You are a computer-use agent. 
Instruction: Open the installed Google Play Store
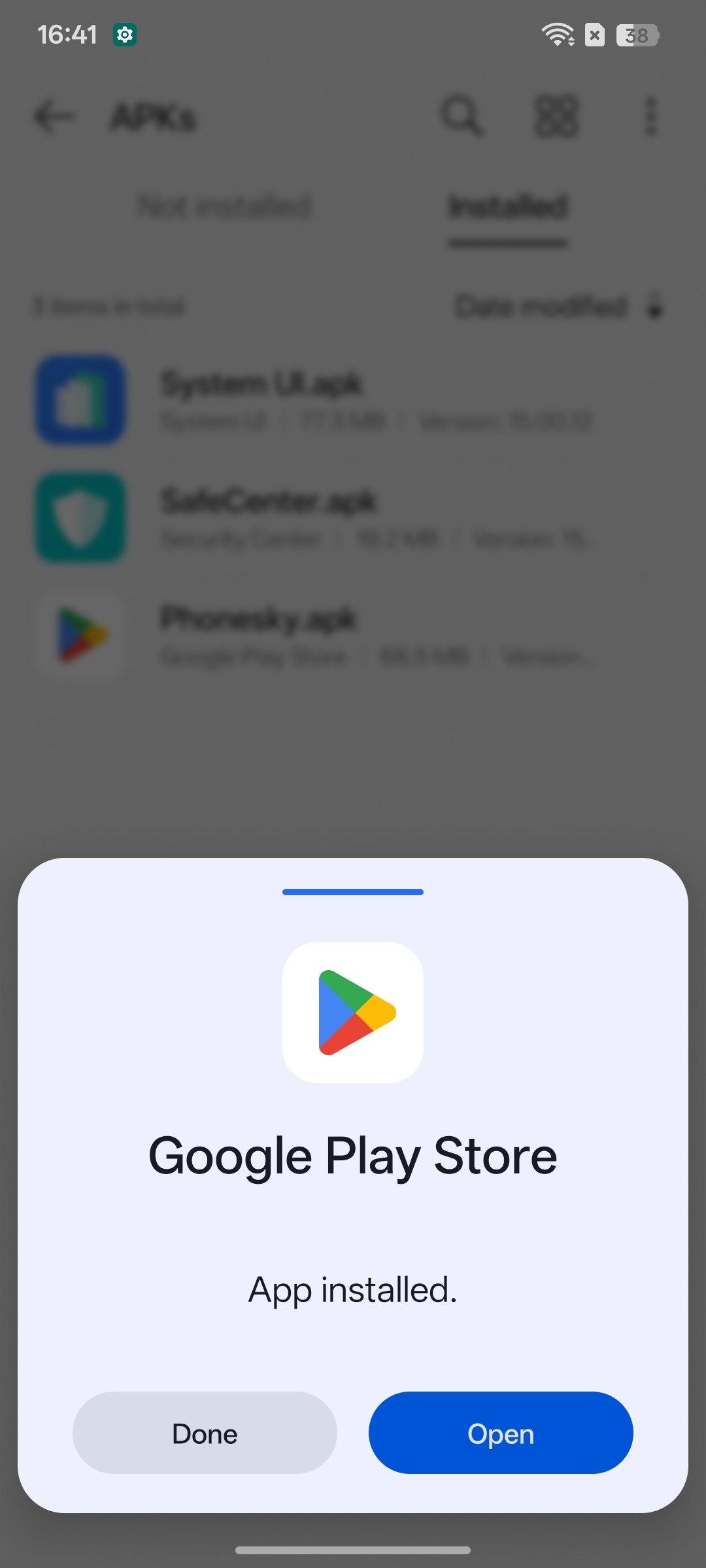[x=501, y=1432]
